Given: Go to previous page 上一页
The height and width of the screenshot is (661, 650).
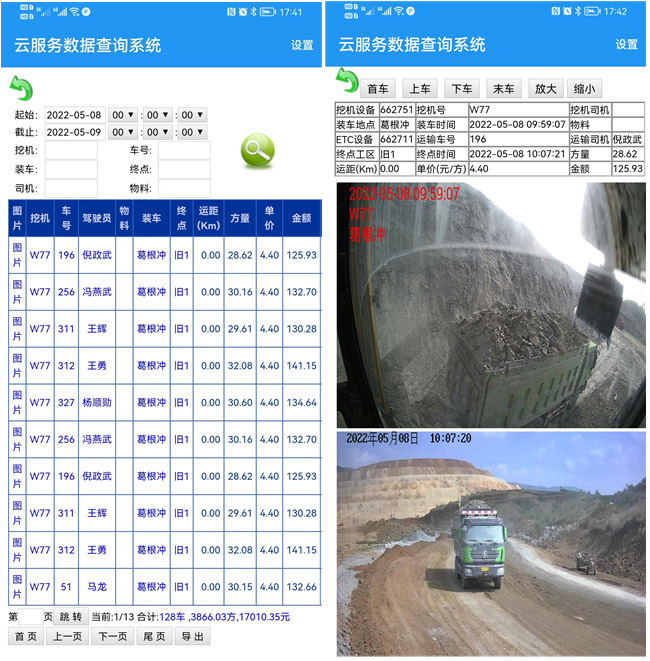Looking at the screenshot, I should coord(68,637).
